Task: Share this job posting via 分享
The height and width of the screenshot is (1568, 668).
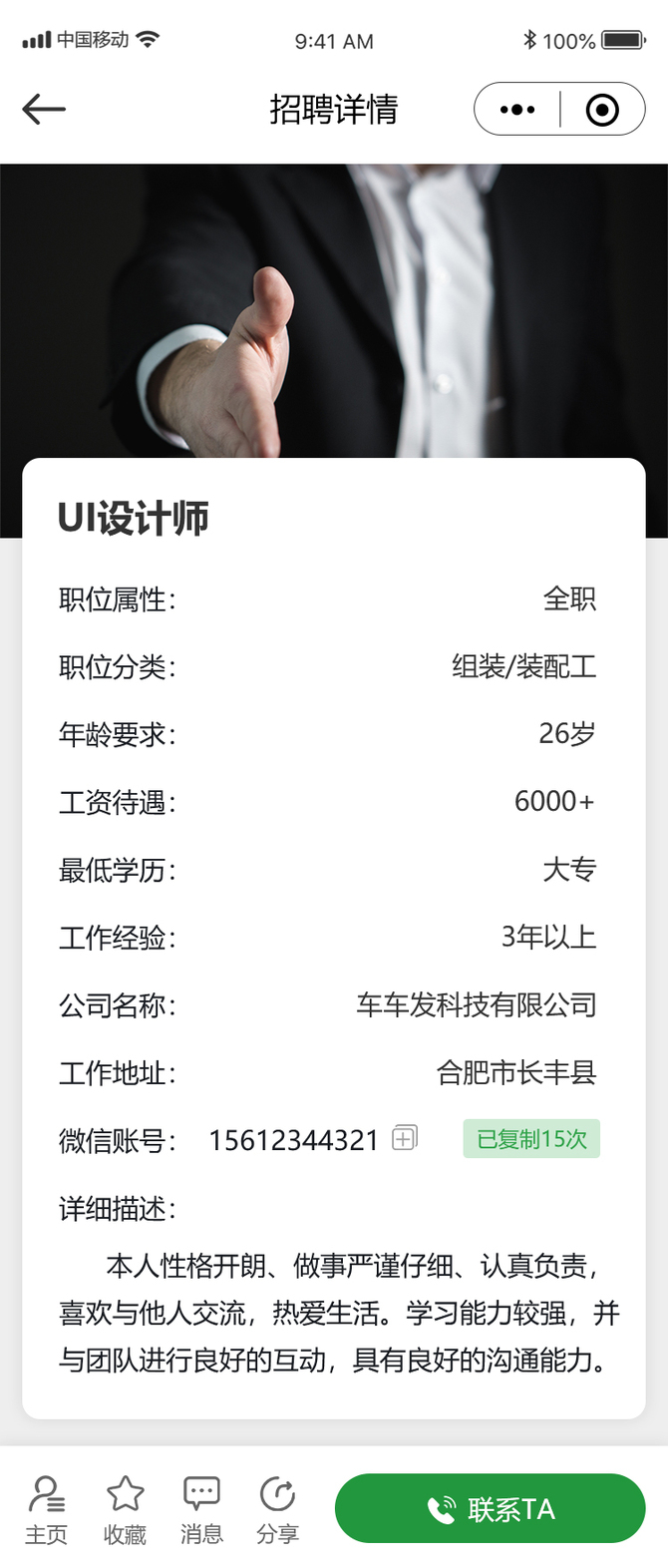Action: 277,1509
